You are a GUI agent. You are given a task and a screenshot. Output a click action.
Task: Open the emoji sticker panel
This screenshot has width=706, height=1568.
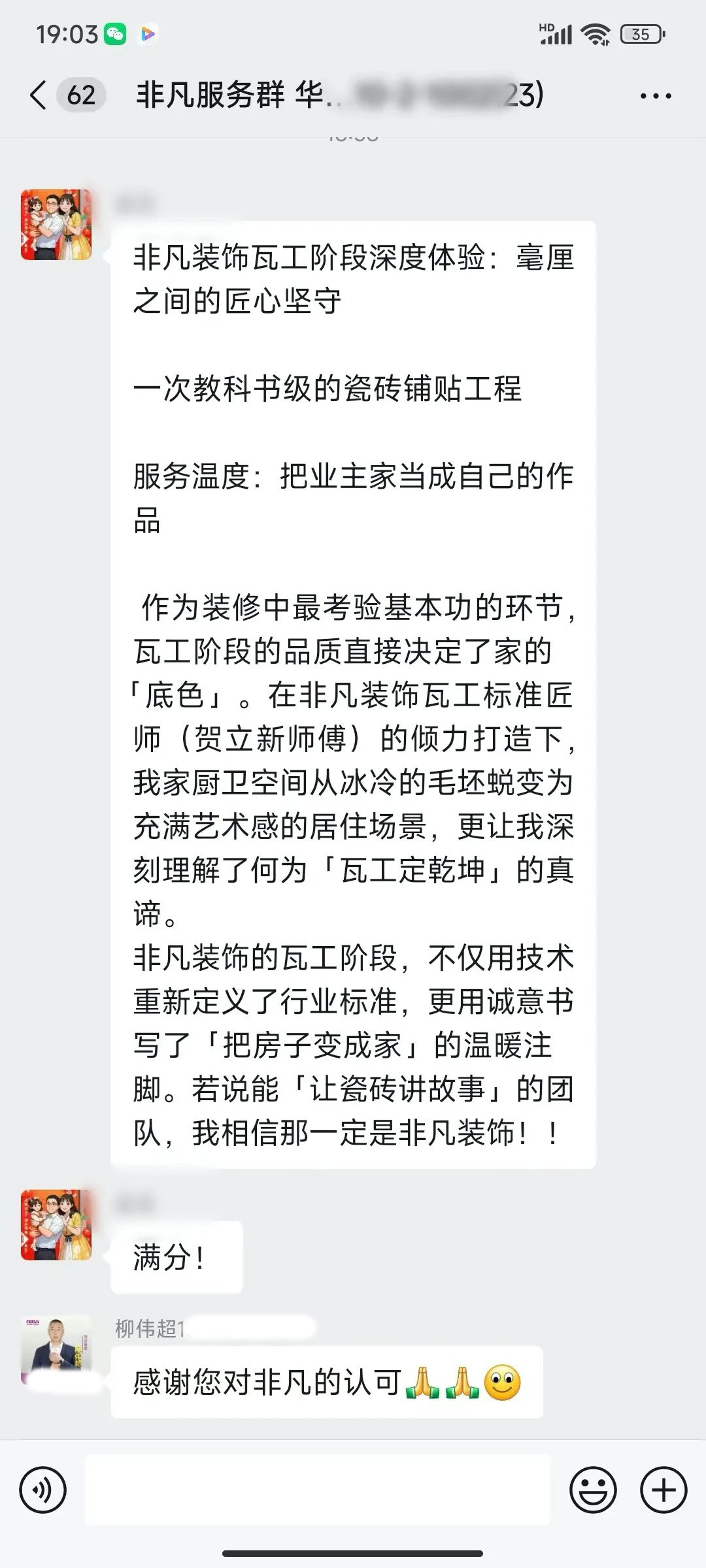[x=593, y=1491]
